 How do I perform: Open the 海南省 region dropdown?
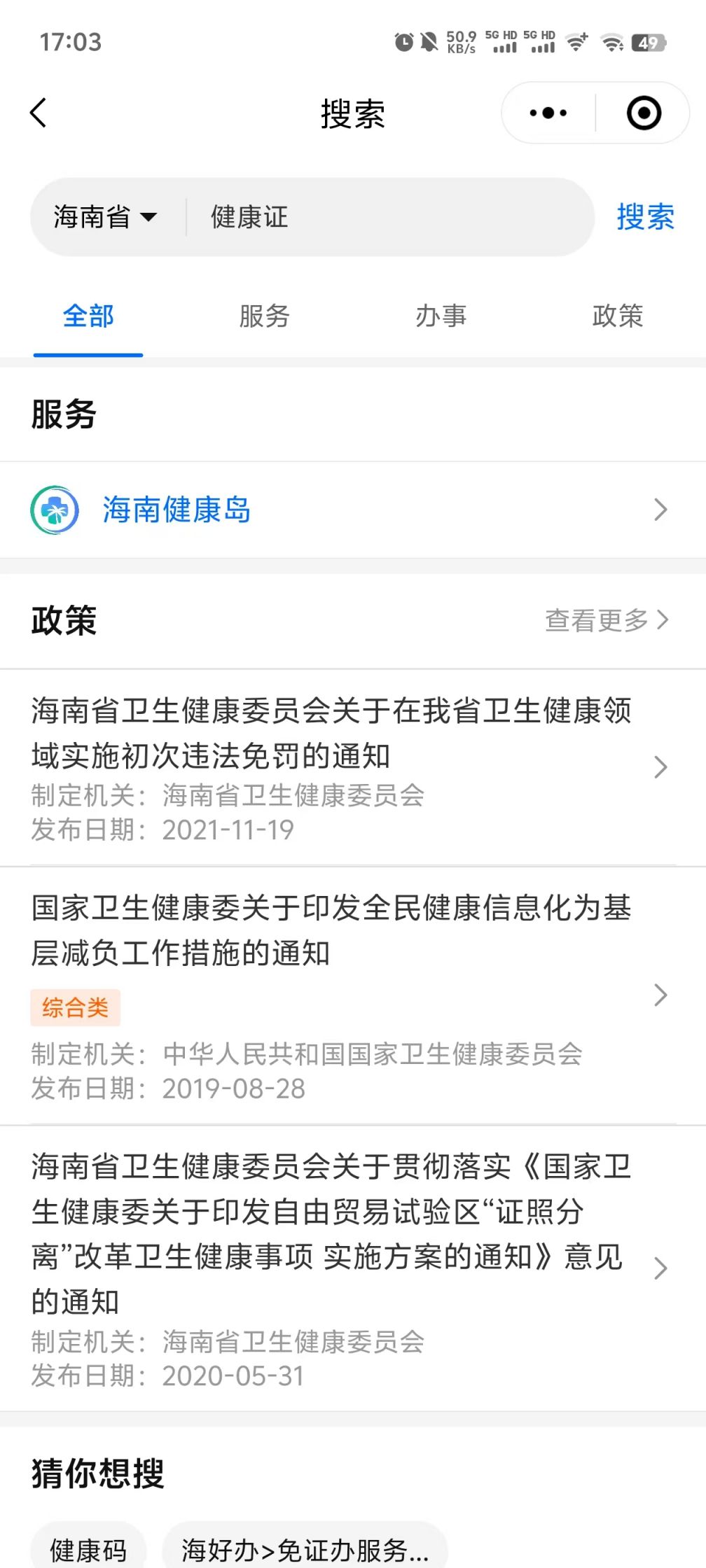tap(106, 217)
